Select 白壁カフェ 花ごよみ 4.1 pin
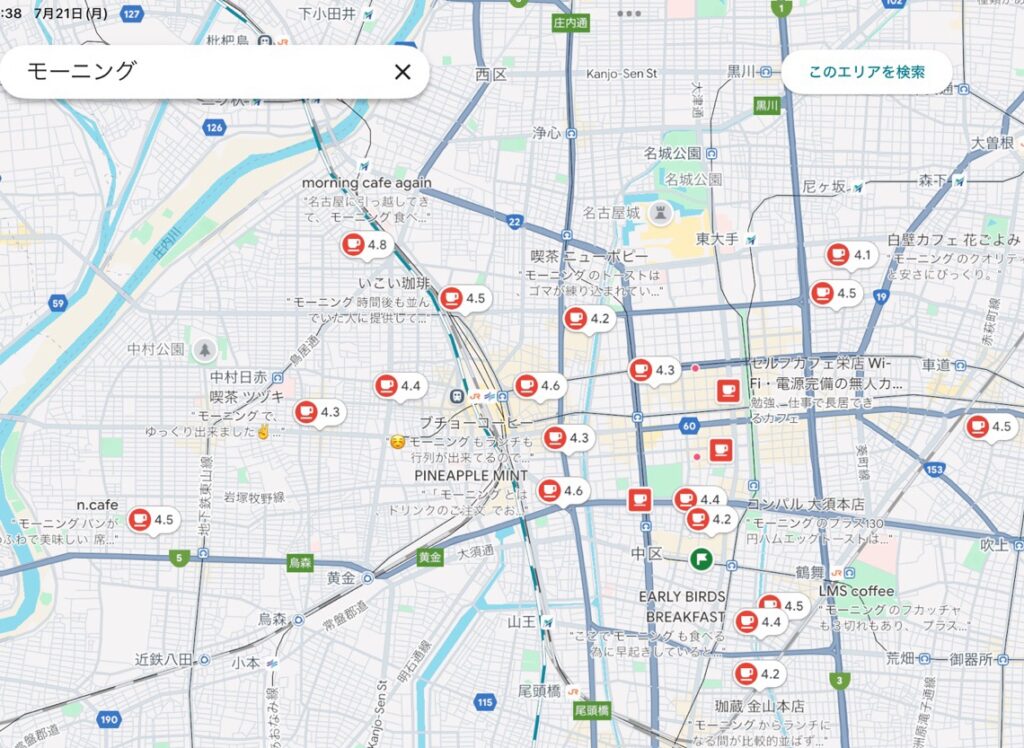 pos(850,256)
